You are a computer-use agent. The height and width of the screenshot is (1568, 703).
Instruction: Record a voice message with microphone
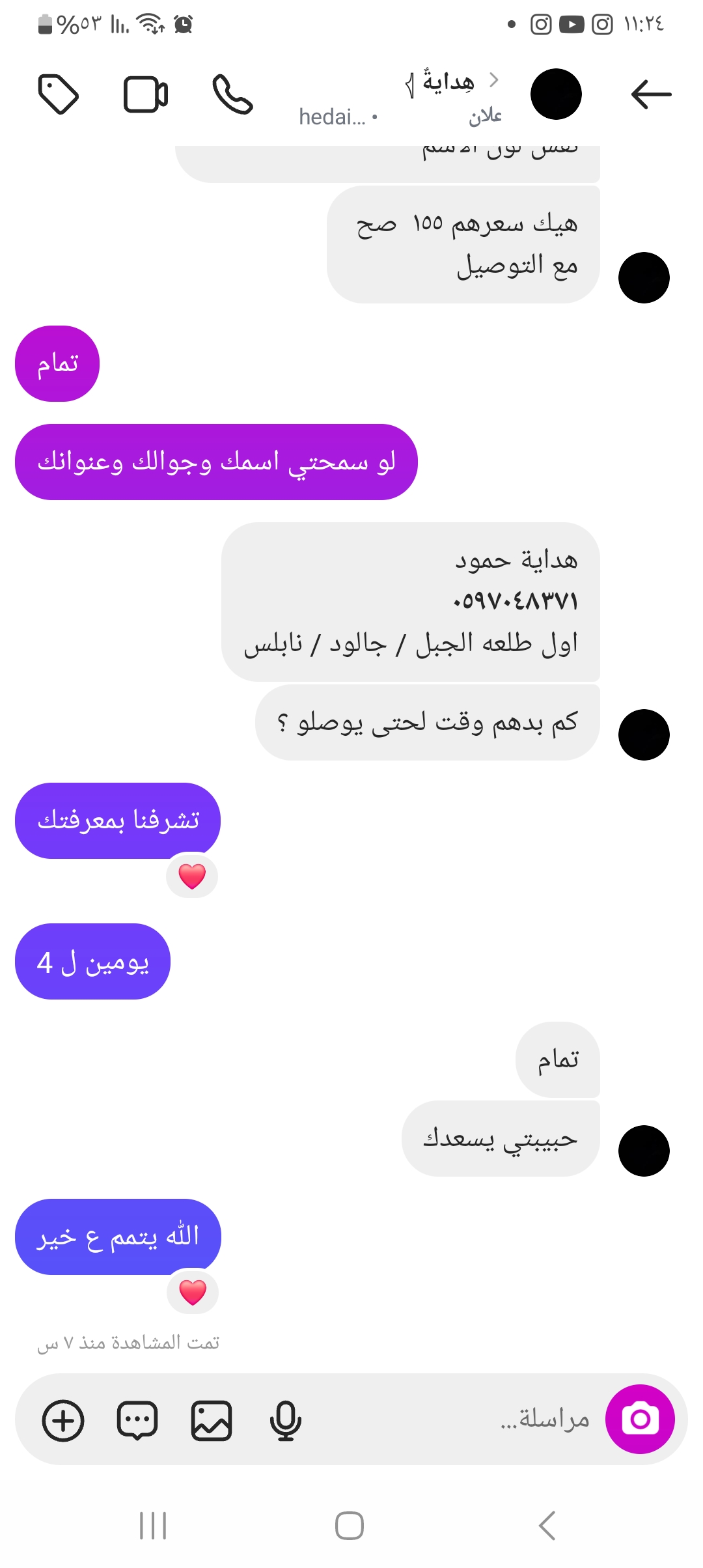pyautogui.click(x=285, y=1420)
